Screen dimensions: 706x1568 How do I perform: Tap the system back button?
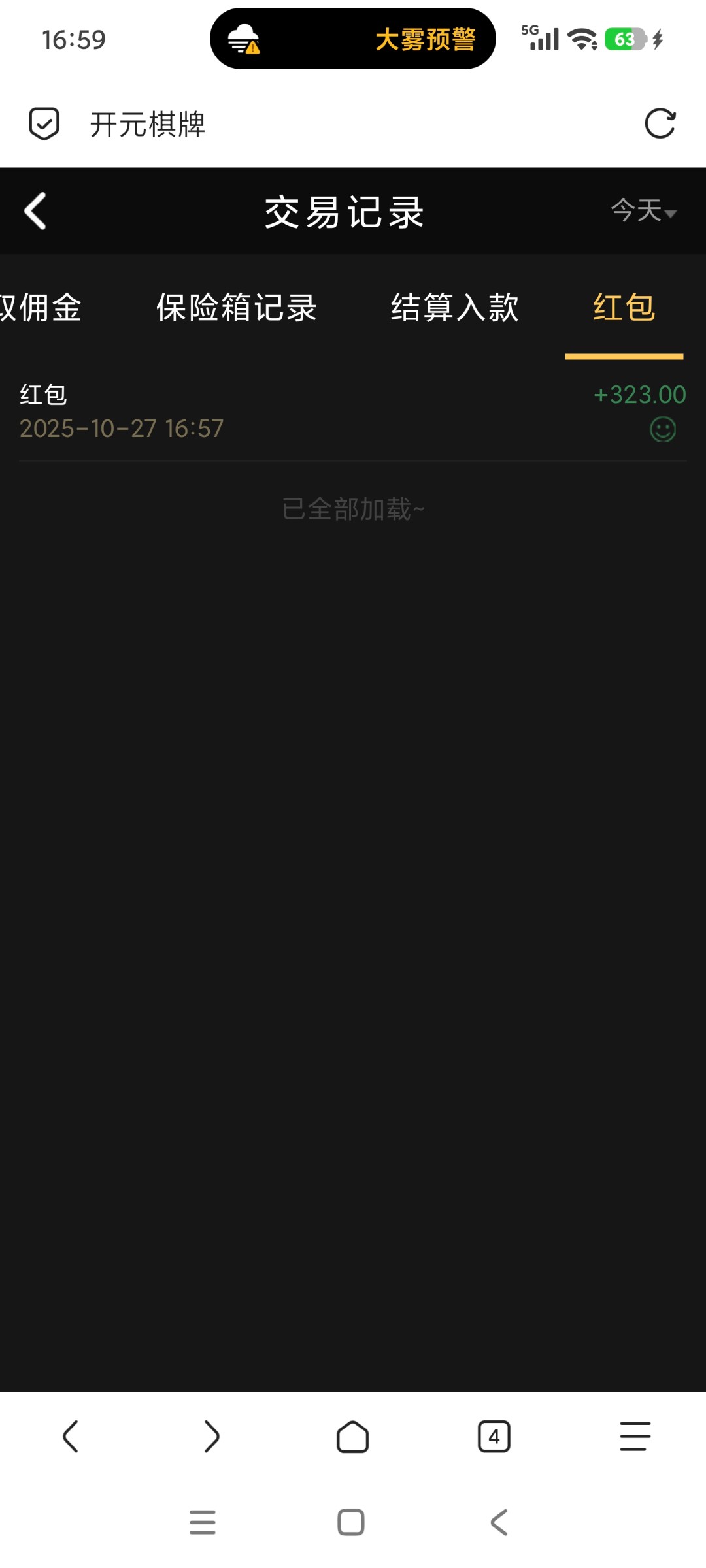[x=499, y=1522]
